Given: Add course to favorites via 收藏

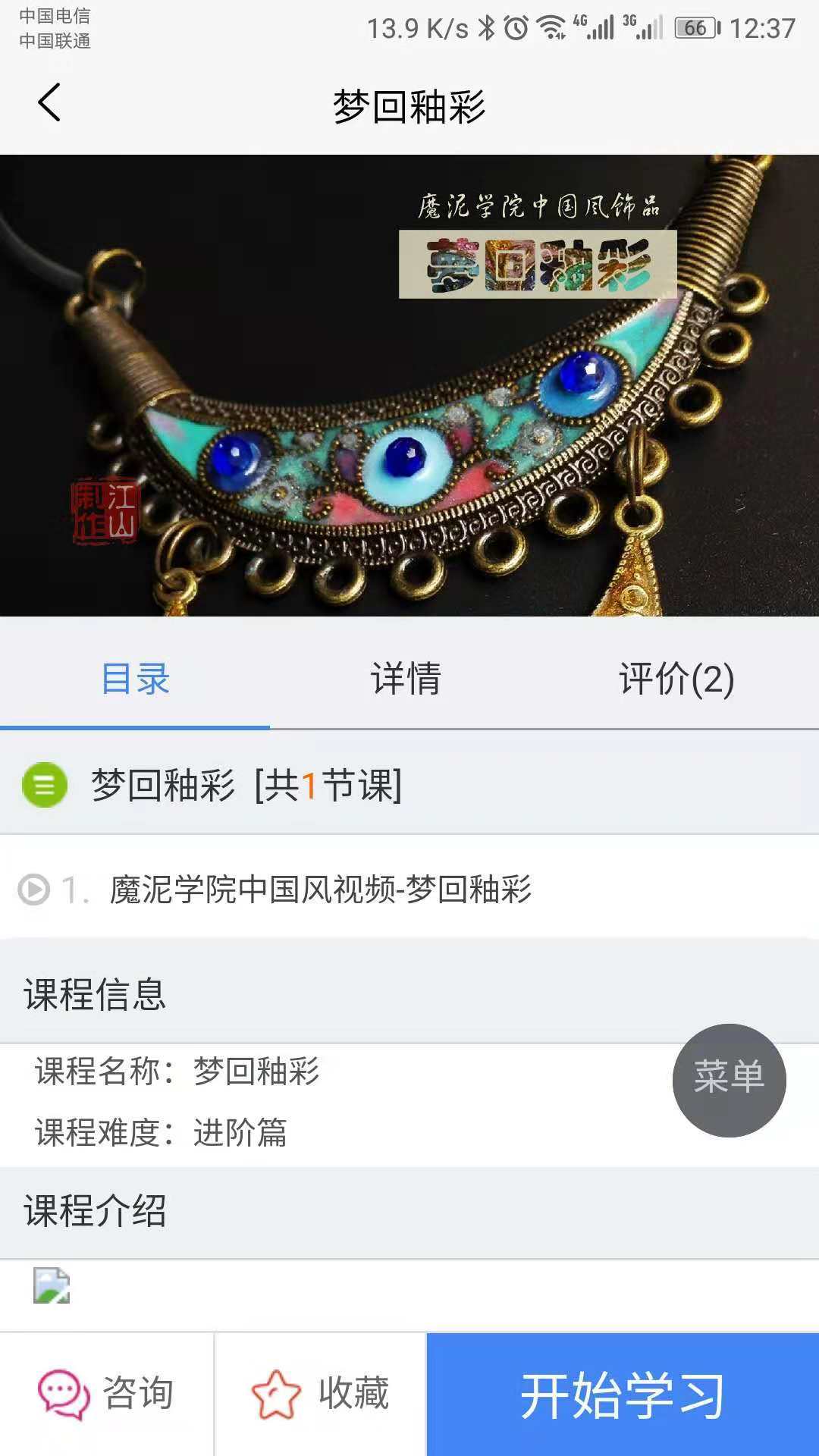Looking at the screenshot, I should point(320,1394).
